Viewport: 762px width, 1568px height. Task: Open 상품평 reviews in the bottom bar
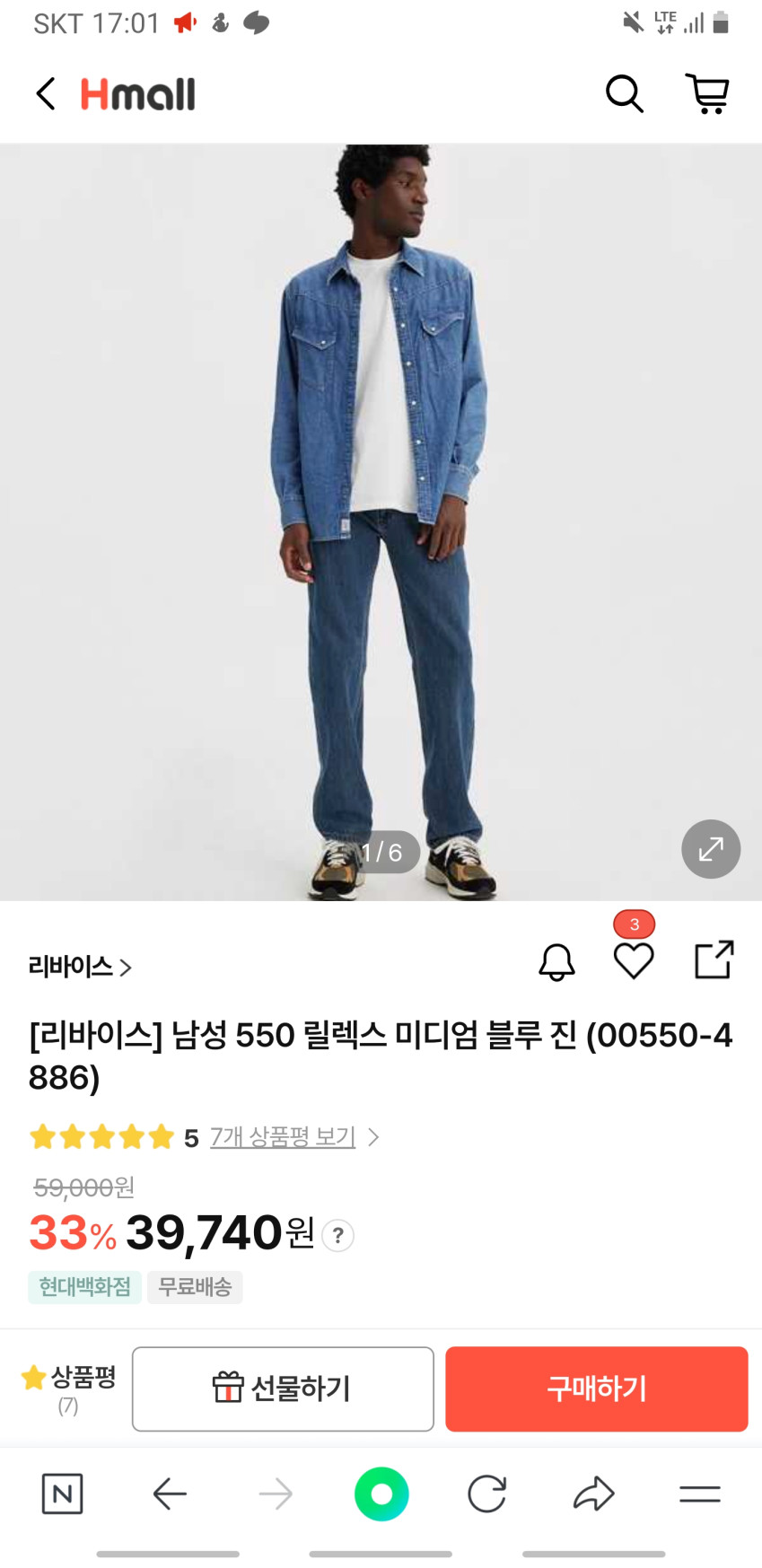coord(69,1388)
